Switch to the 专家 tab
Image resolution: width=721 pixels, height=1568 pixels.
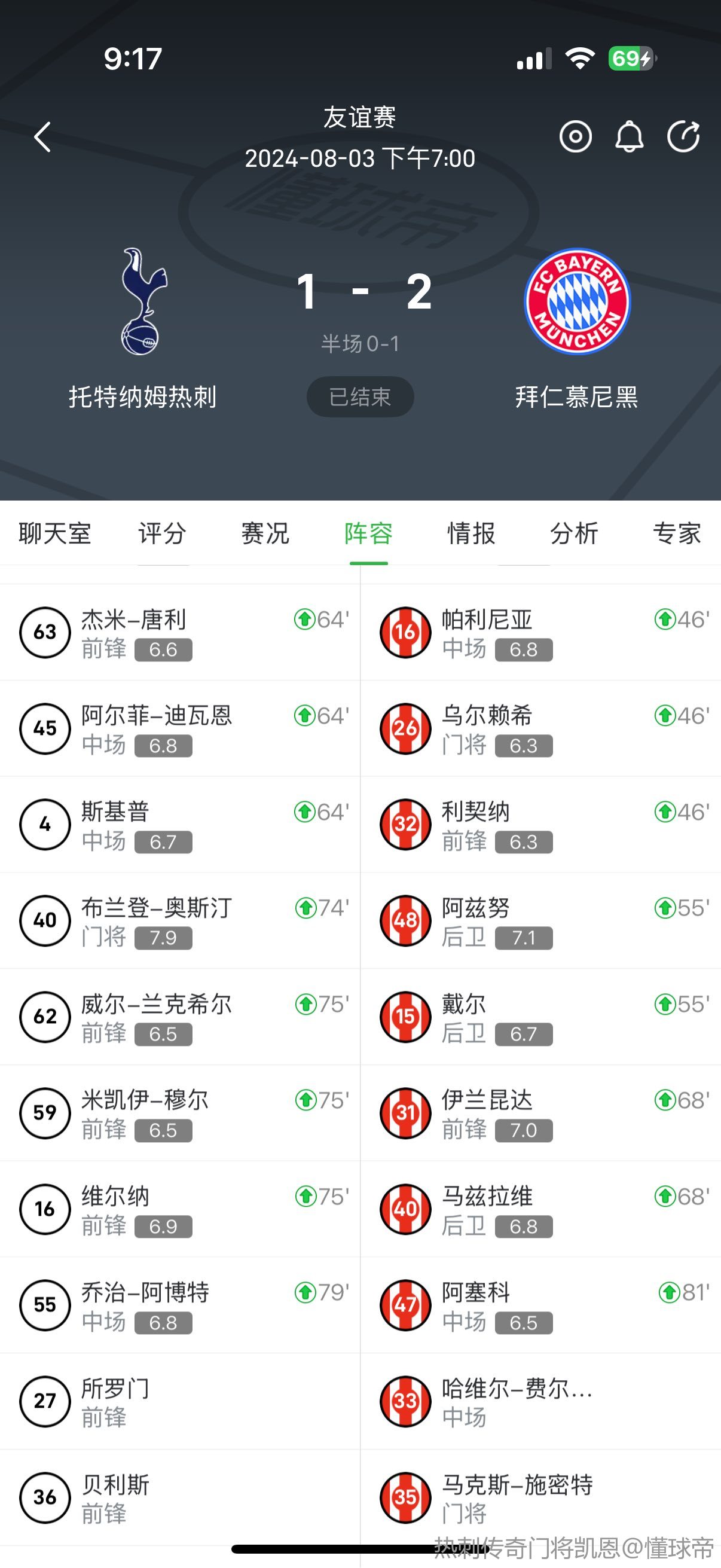[x=677, y=533]
